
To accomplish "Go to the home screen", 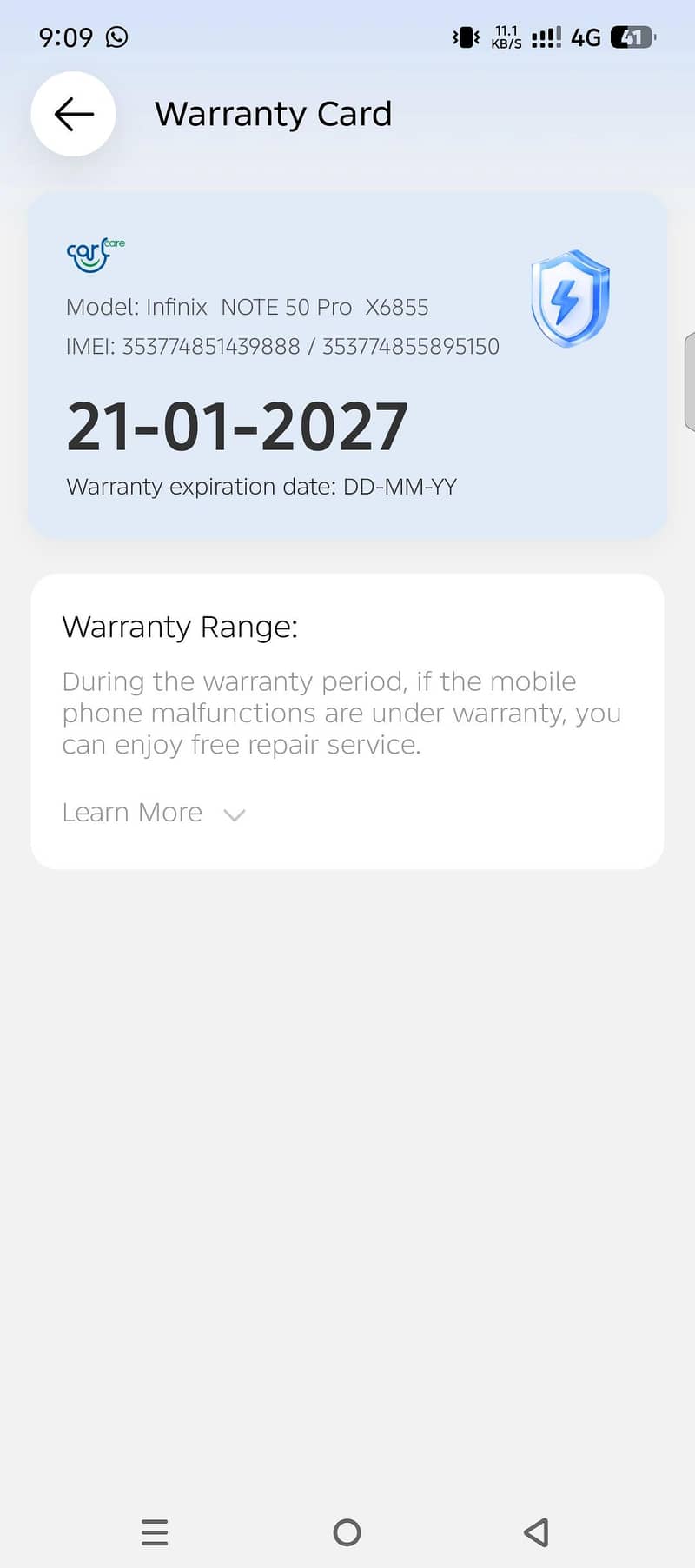I will click(347, 1532).
